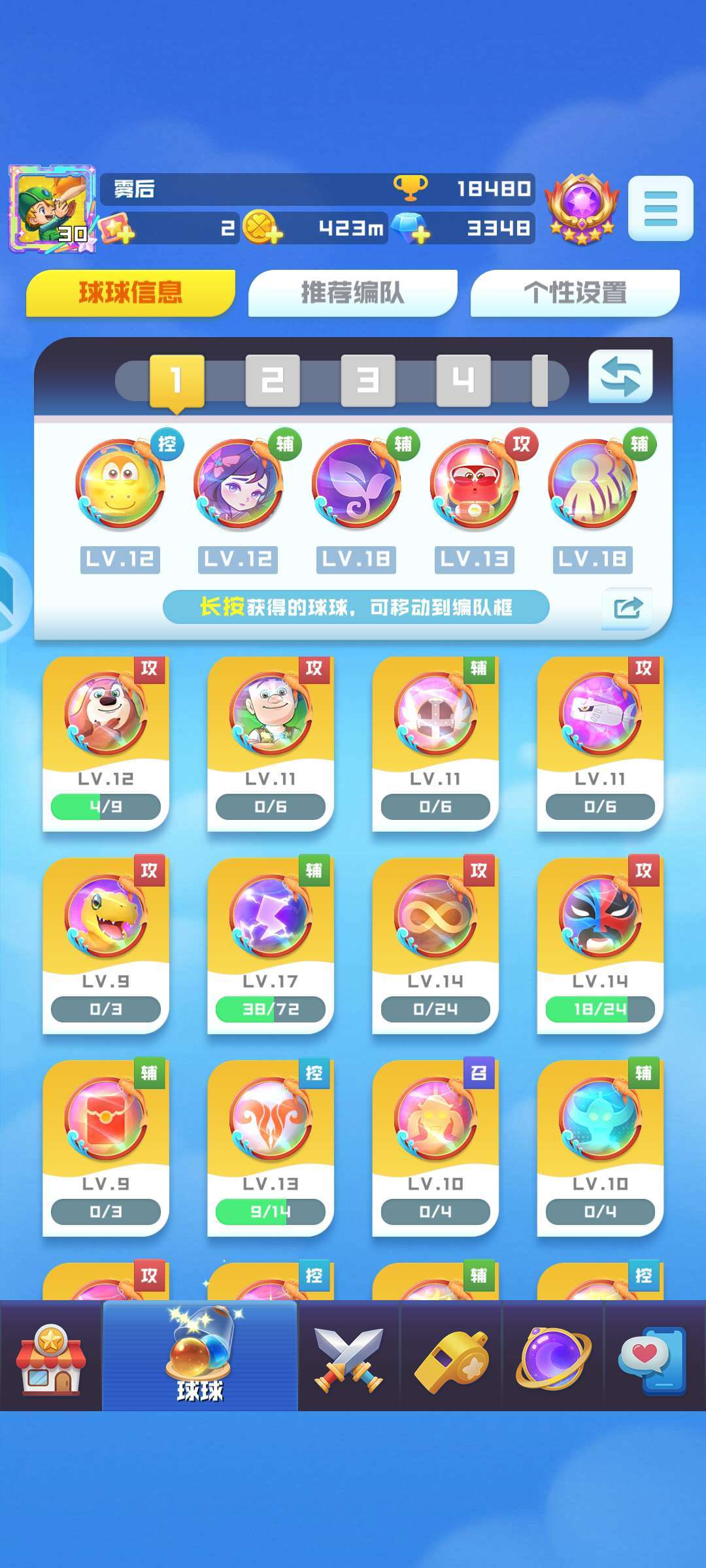Open the player avatar profile
The height and width of the screenshot is (1568, 706).
pos(52,209)
